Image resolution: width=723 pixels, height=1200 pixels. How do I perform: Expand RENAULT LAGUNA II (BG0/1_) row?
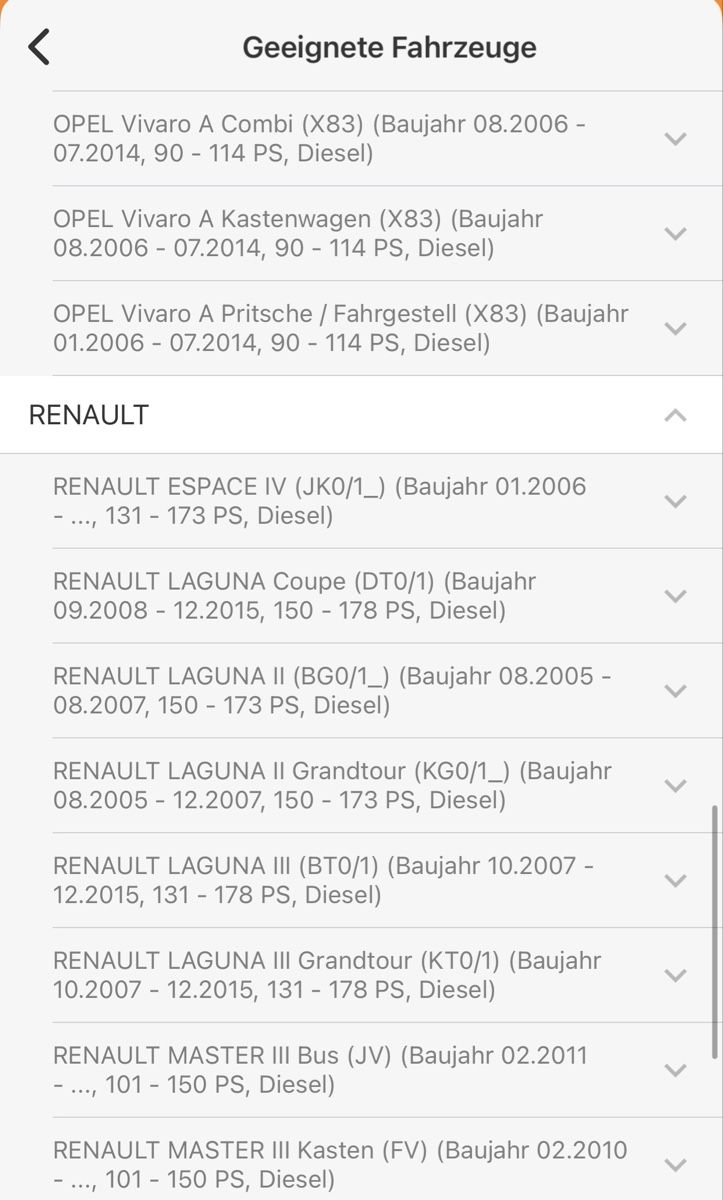[x=675, y=691]
